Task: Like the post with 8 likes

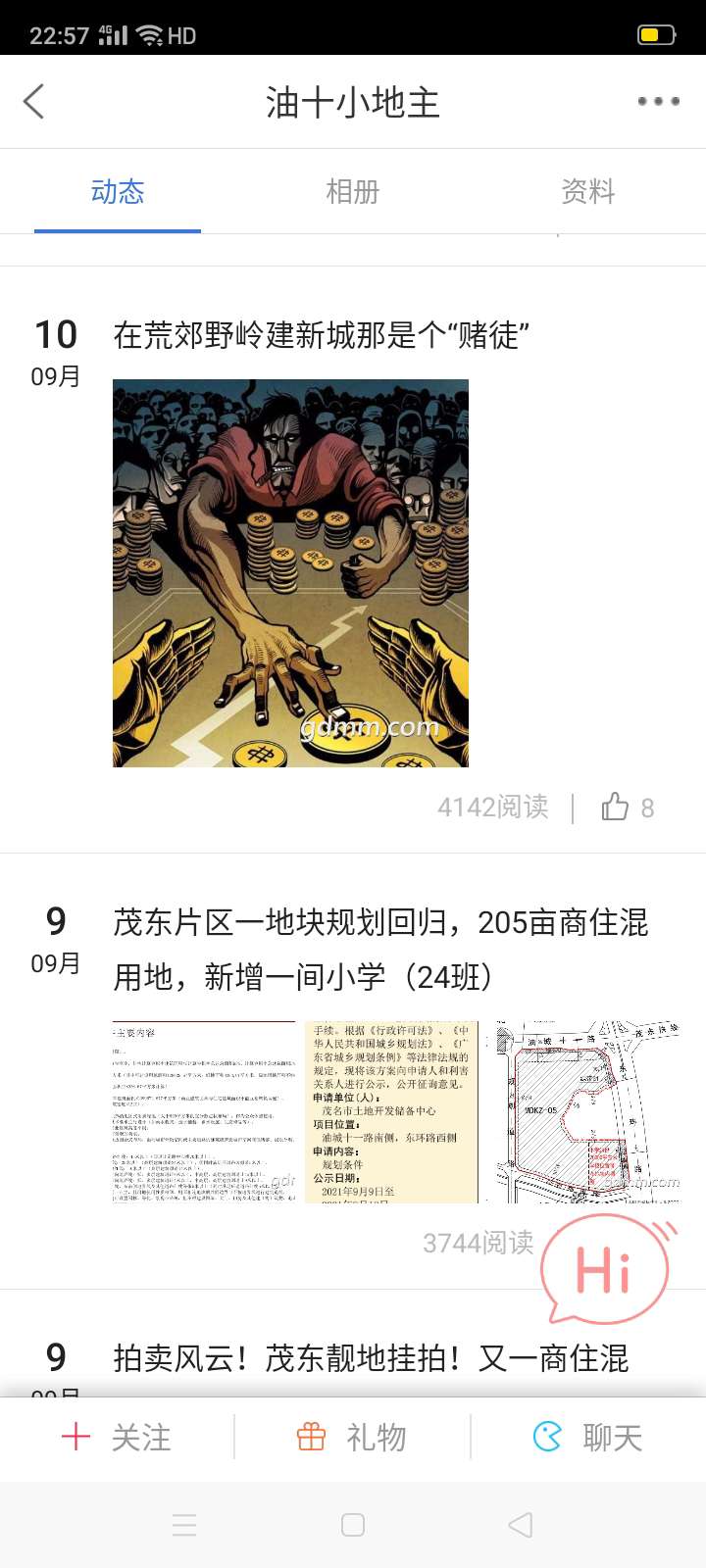Action: coord(628,807)
